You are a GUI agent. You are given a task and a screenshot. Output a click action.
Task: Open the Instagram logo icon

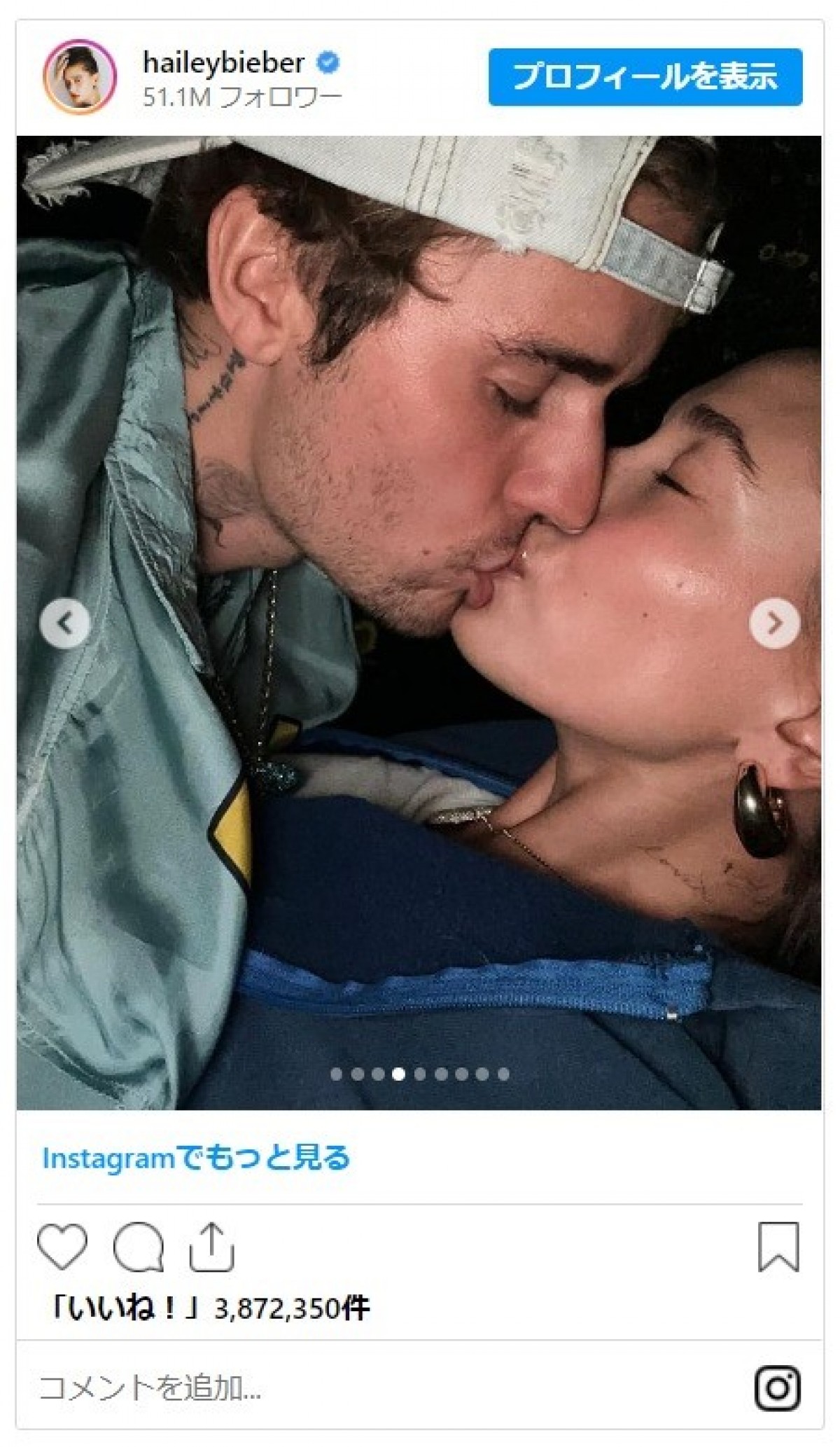coord(778,1387)
